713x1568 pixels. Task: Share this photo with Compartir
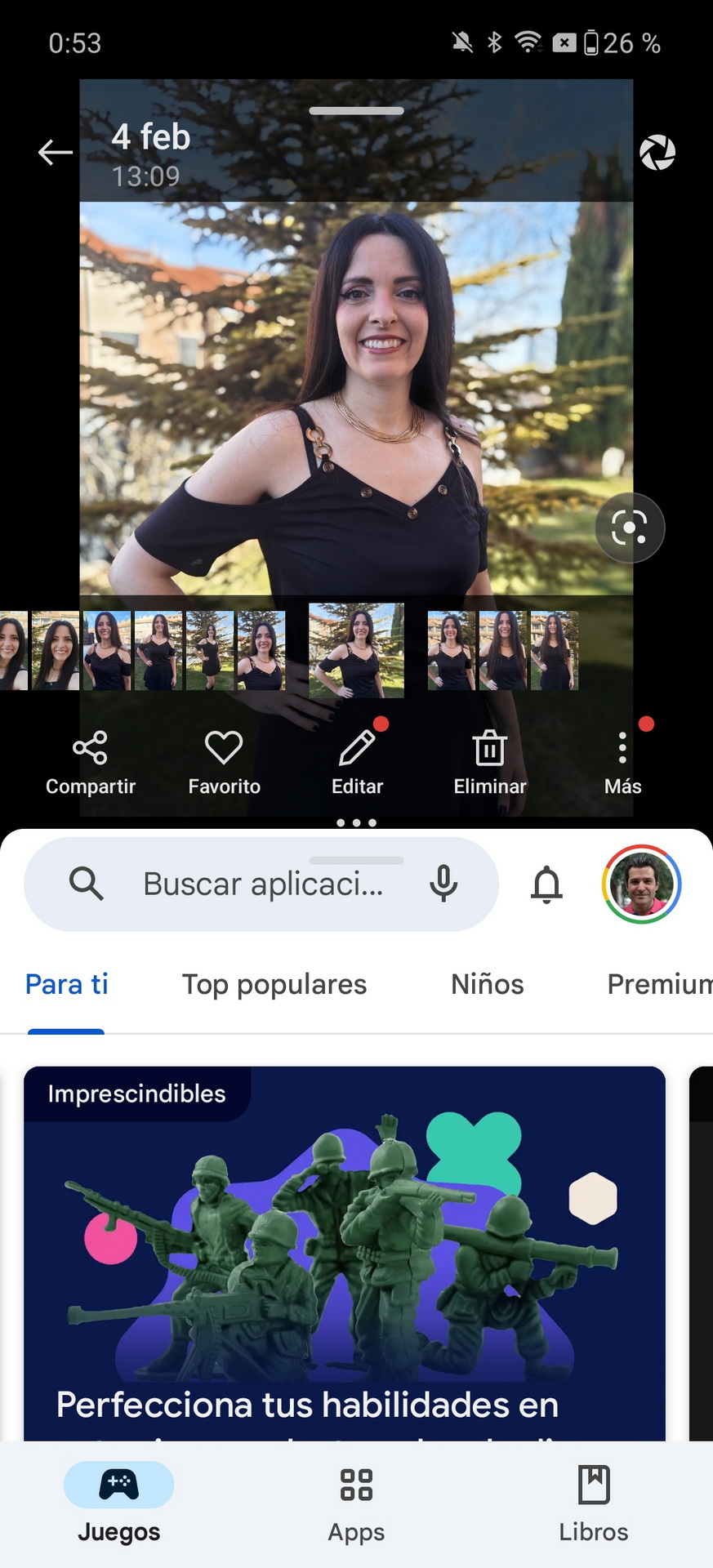click(x=91, y=764)
